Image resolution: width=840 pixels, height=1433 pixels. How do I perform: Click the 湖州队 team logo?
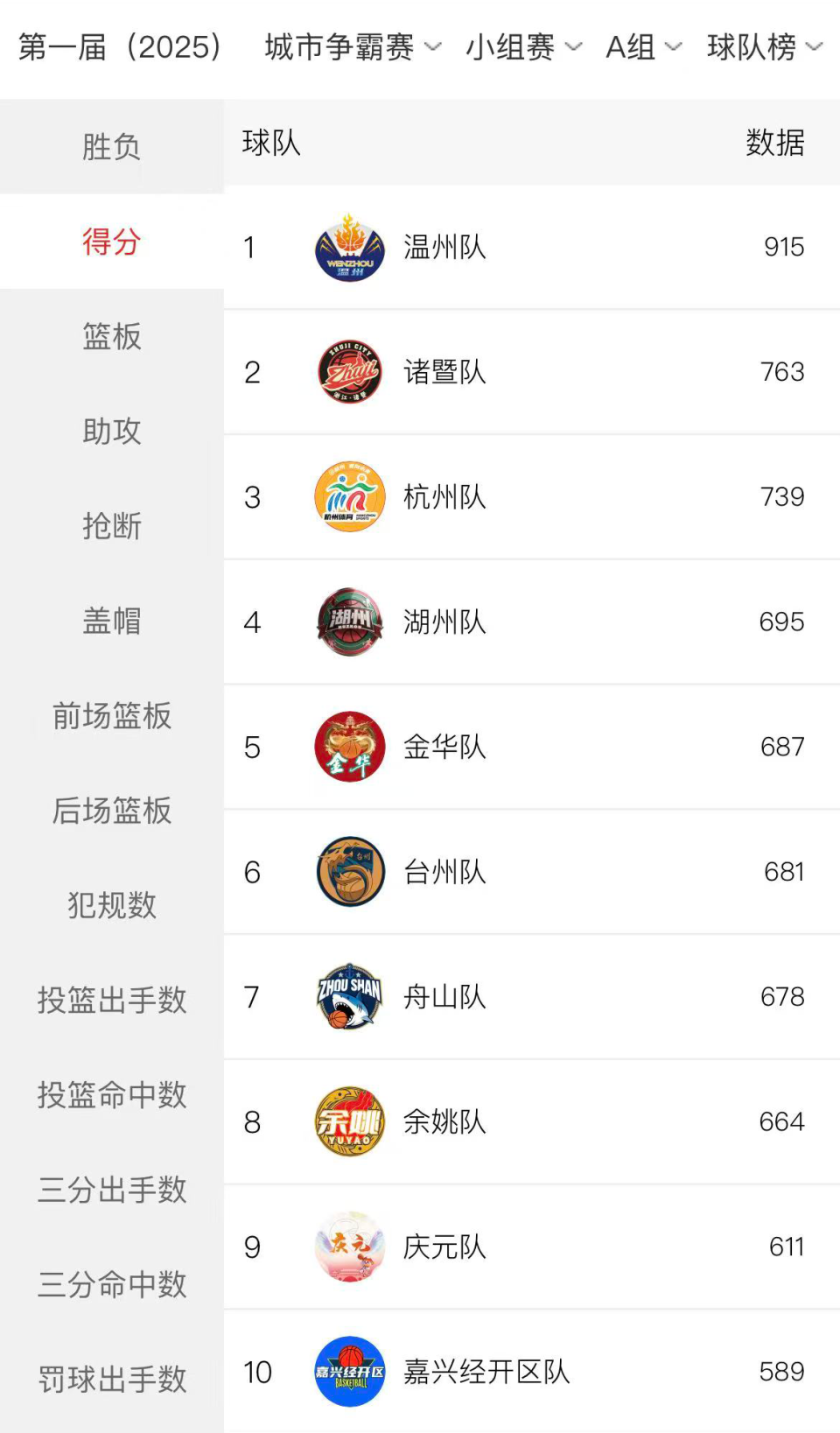pos(349,622)
